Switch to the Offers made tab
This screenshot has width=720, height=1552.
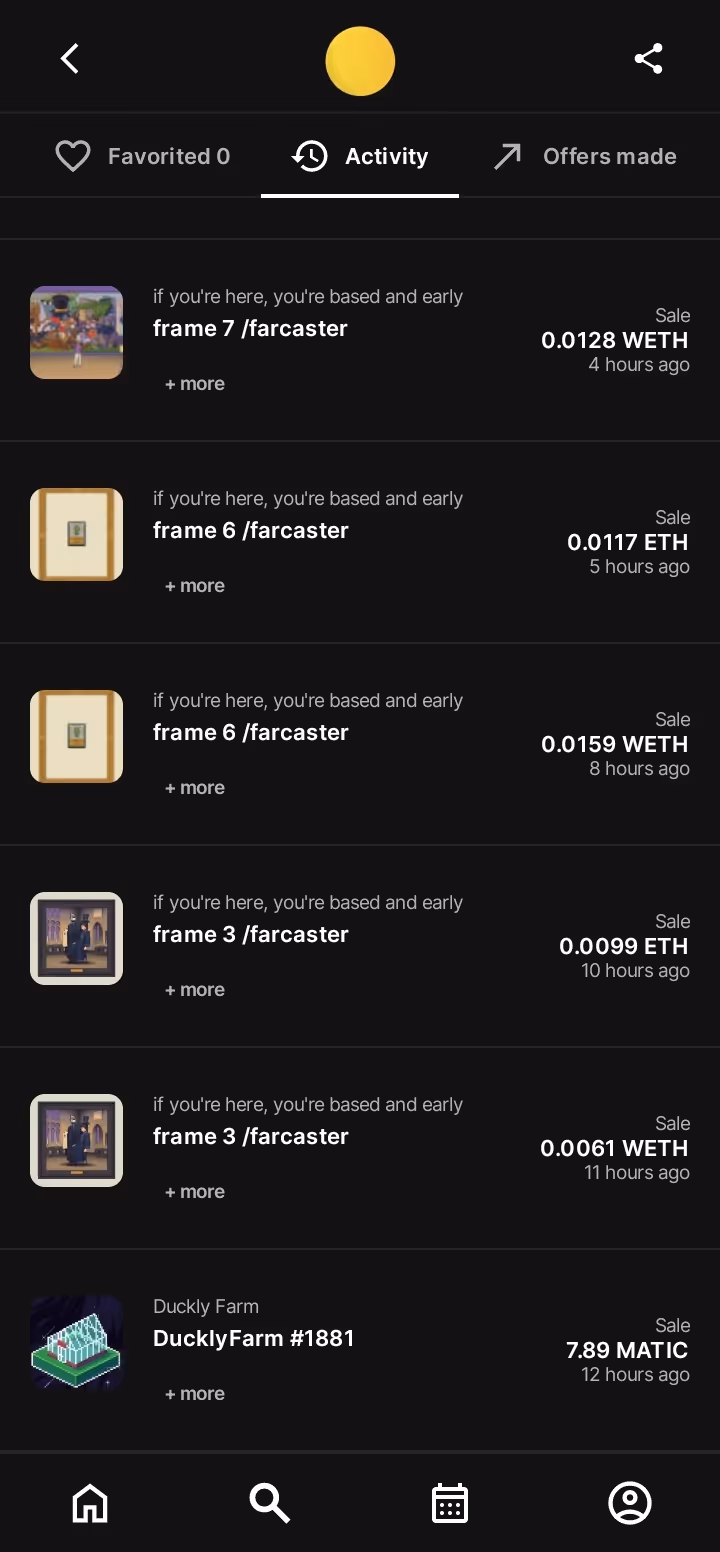585,156
